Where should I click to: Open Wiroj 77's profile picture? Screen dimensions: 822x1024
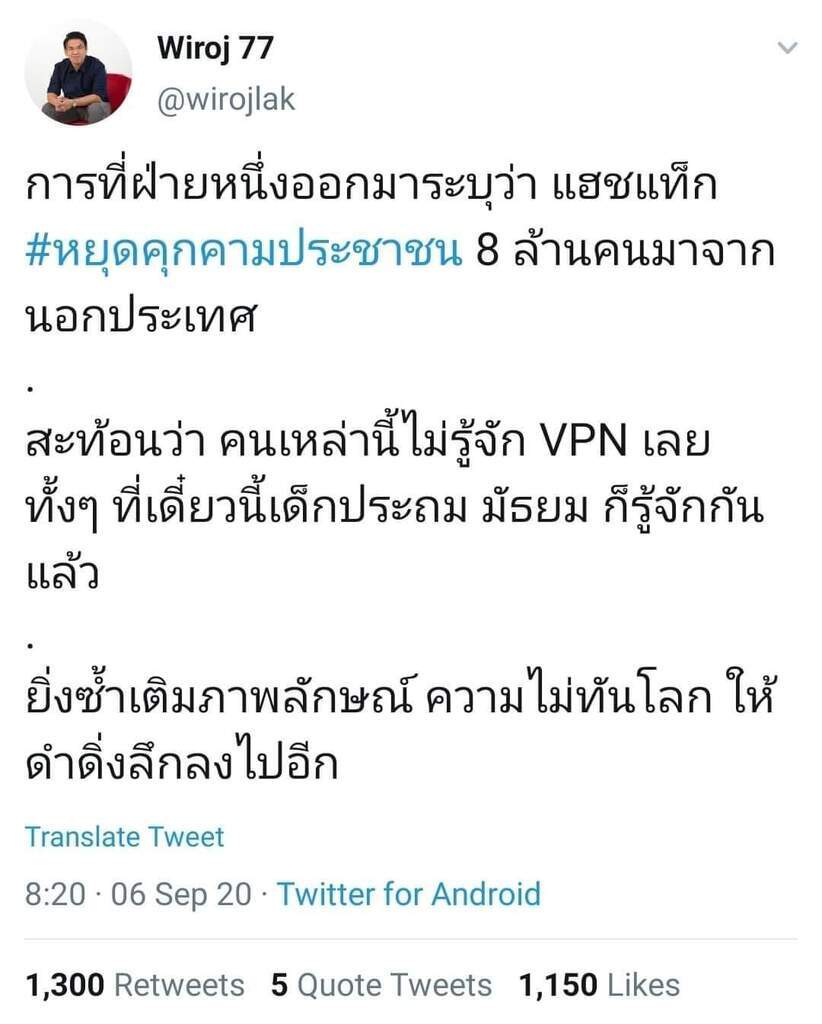click(77, 73)
